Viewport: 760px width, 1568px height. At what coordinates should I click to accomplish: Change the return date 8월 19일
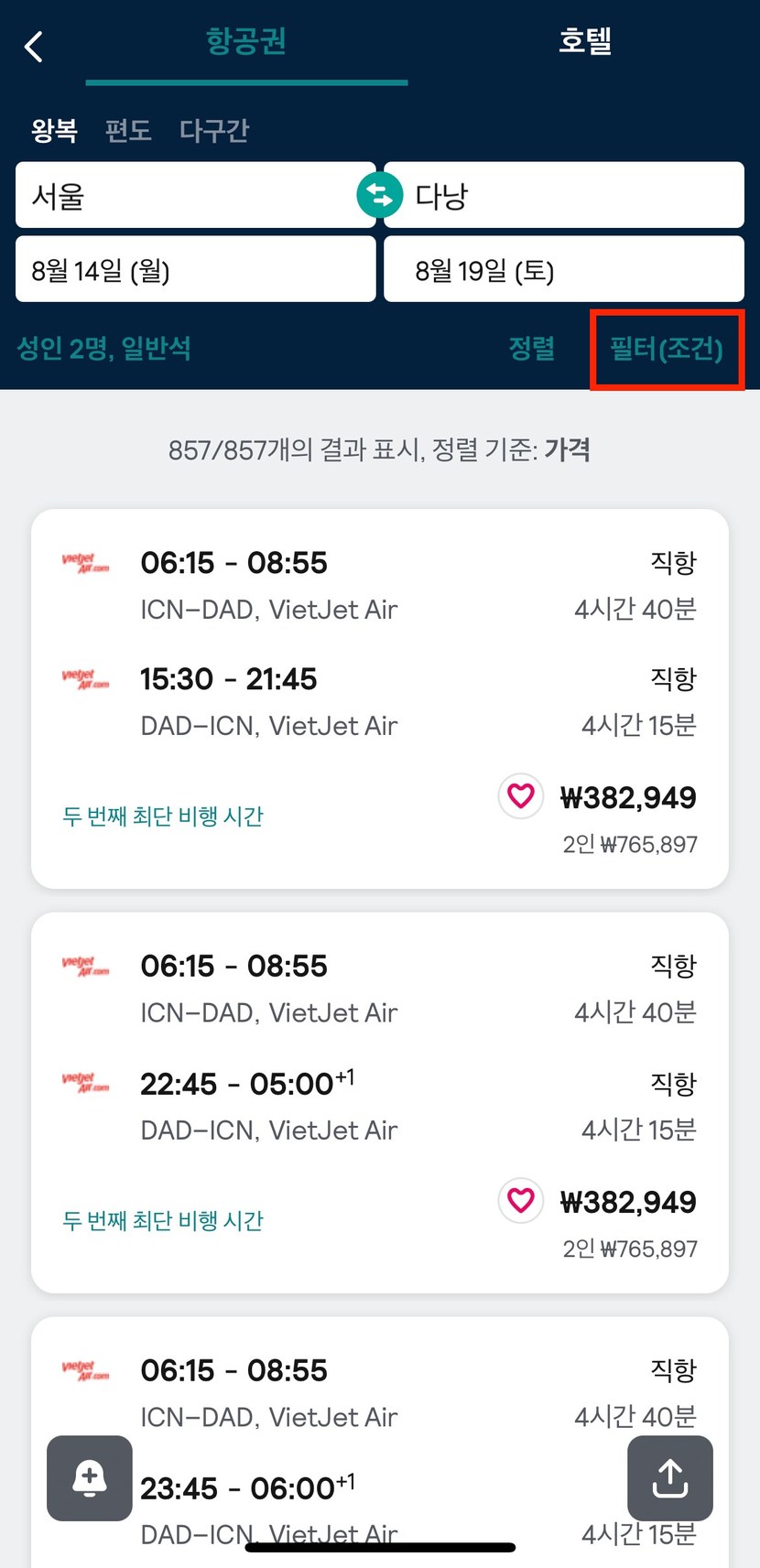[x=564, y=269]
